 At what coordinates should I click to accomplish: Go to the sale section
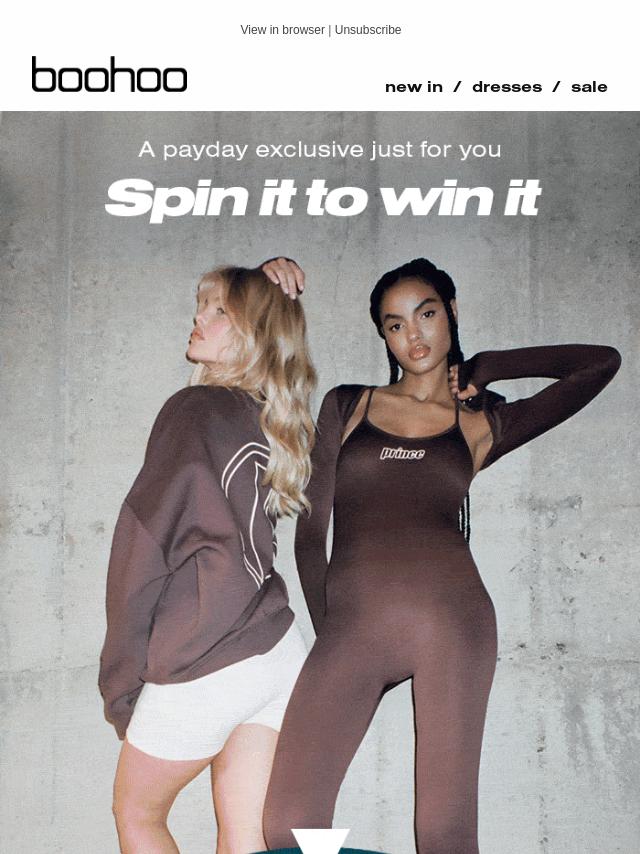pos(589,87)
